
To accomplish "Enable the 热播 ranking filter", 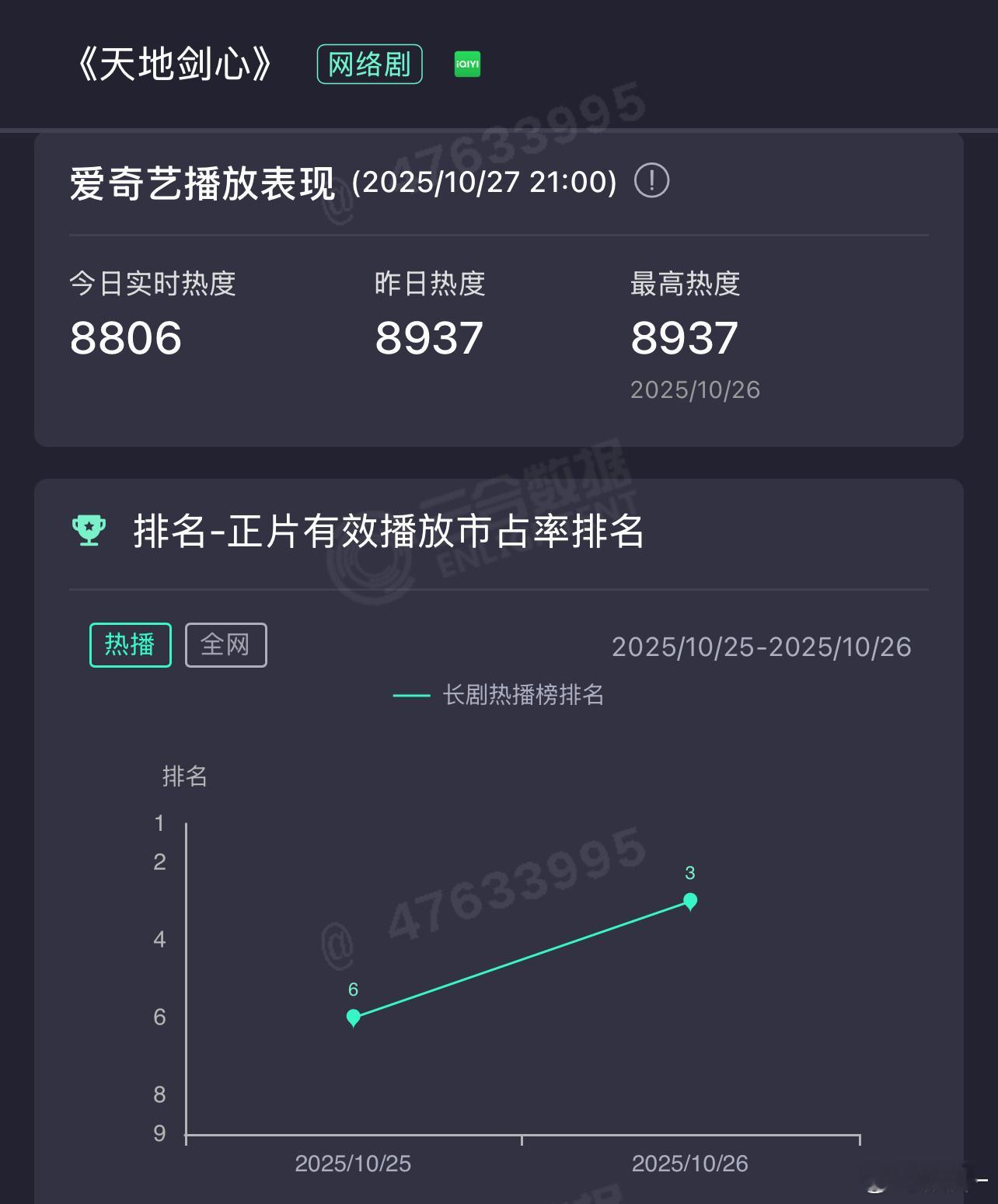I will [x=130, y=644].
